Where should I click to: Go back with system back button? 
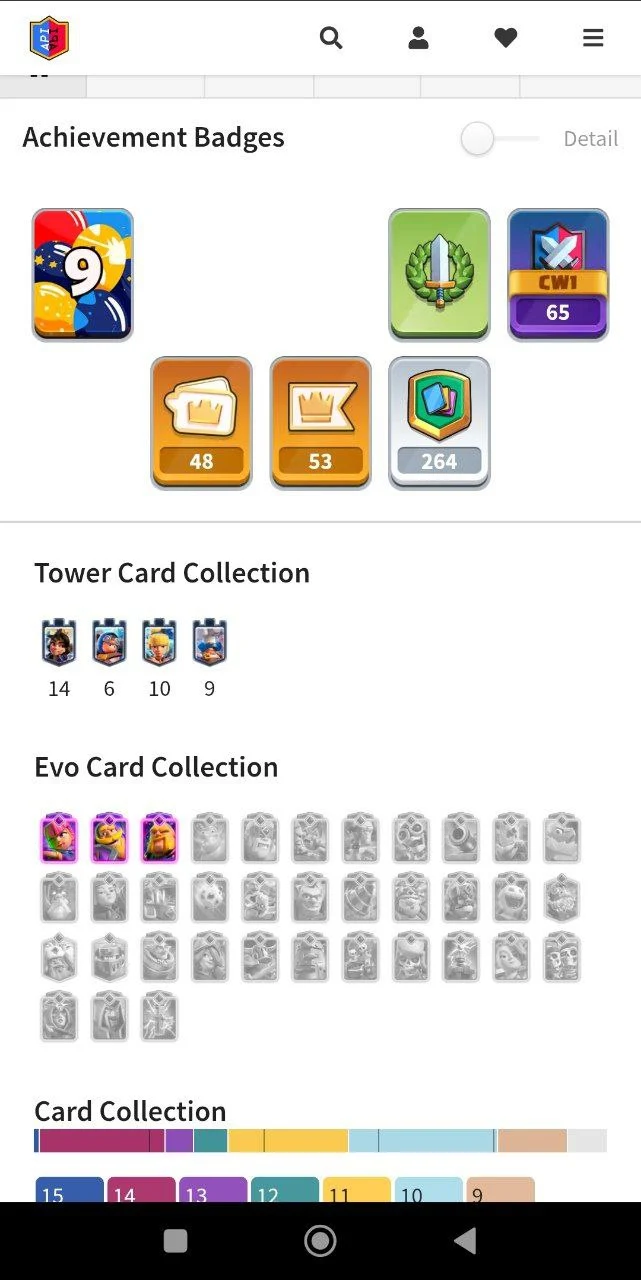click(x=464, y=1241)
